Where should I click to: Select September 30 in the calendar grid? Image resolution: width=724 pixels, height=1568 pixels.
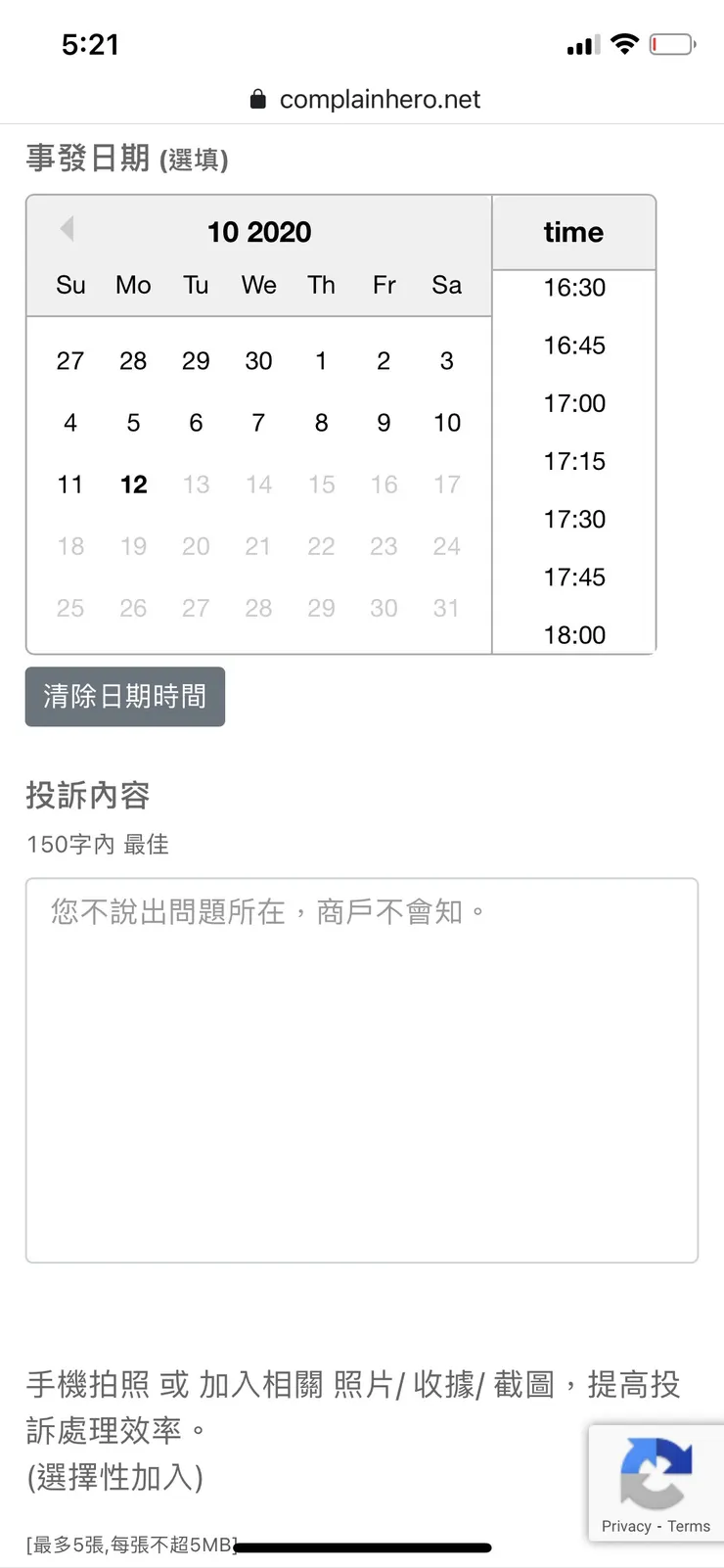click(258, 361)
